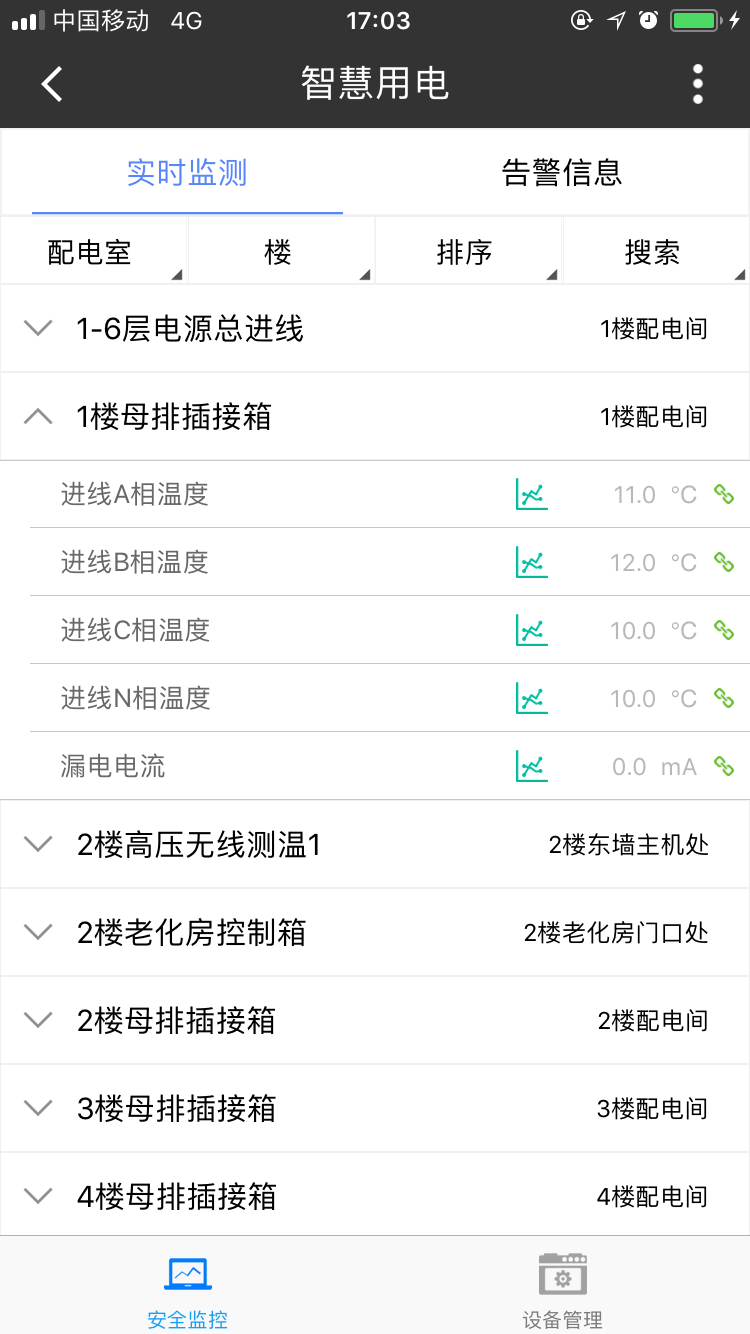Open the 排序 sorting dropdown

467,253
